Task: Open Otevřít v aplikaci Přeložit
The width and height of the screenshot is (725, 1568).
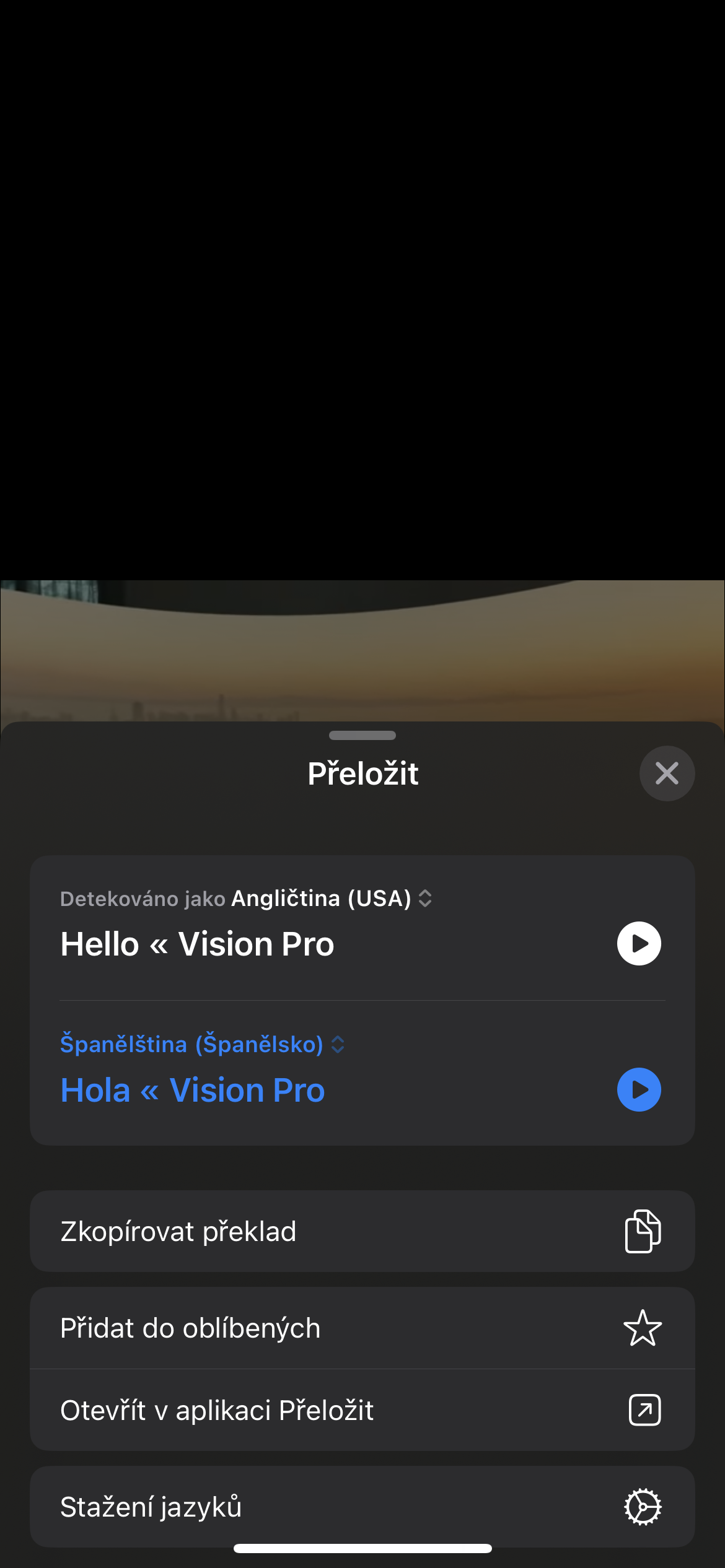Action: [x=362, y=1410]
